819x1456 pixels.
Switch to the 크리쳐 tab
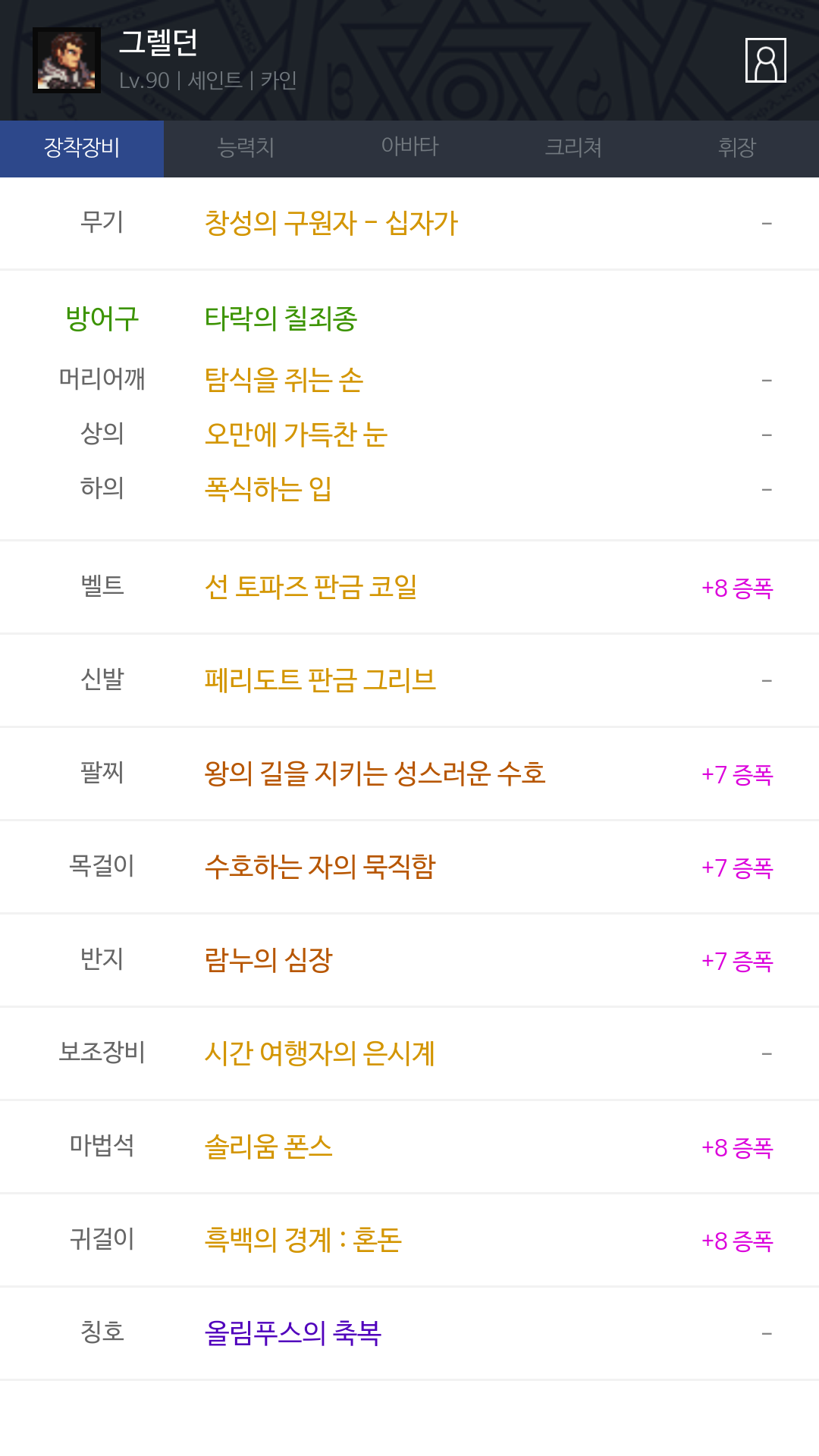pos(573,148)
